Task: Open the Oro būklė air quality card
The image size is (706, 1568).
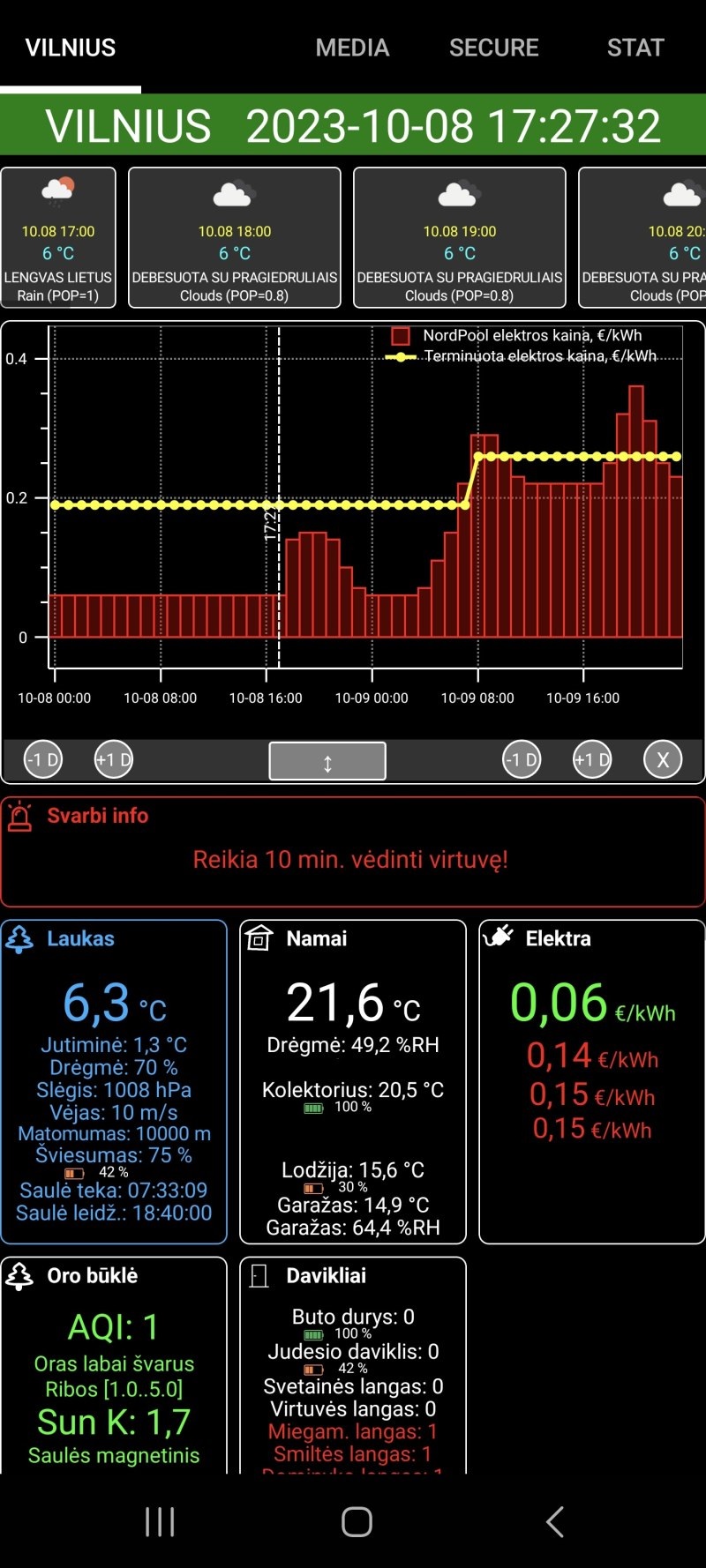Action: (114, 1364)
